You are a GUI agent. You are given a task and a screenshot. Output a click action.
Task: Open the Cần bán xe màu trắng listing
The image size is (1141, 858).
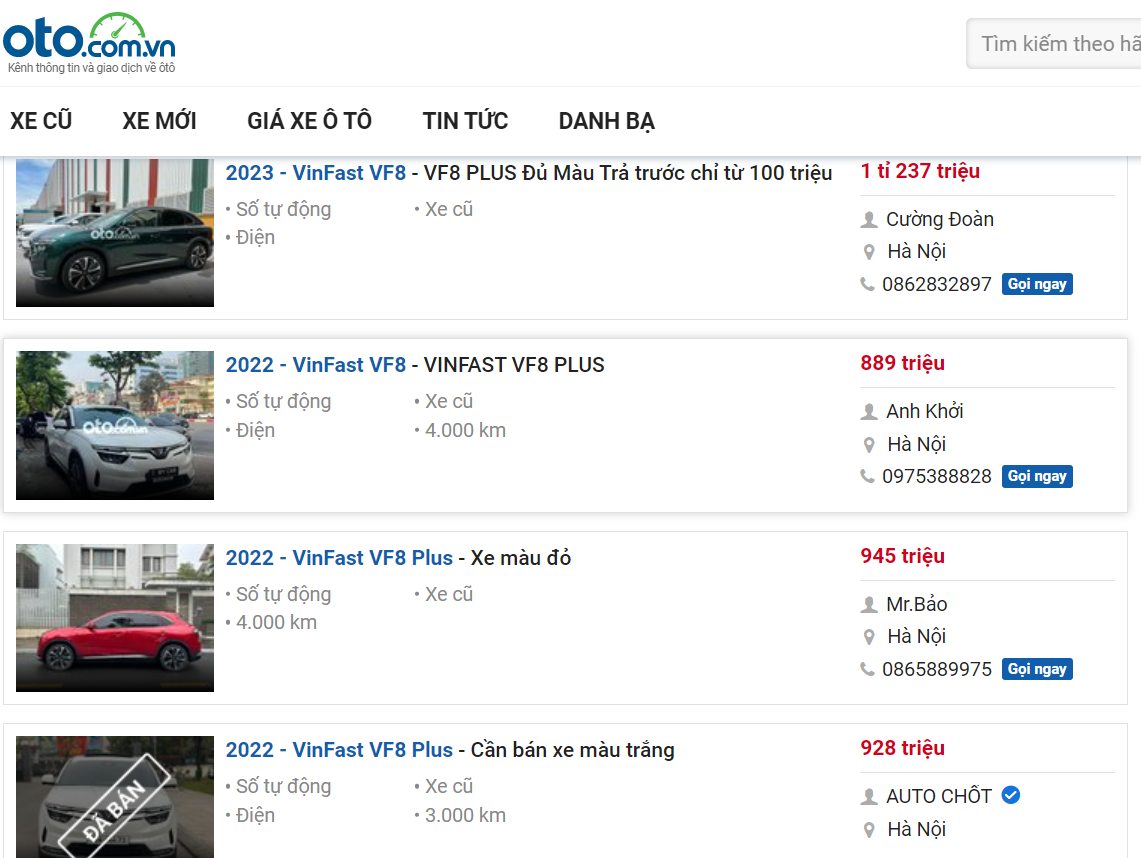(x=449, y=750)
